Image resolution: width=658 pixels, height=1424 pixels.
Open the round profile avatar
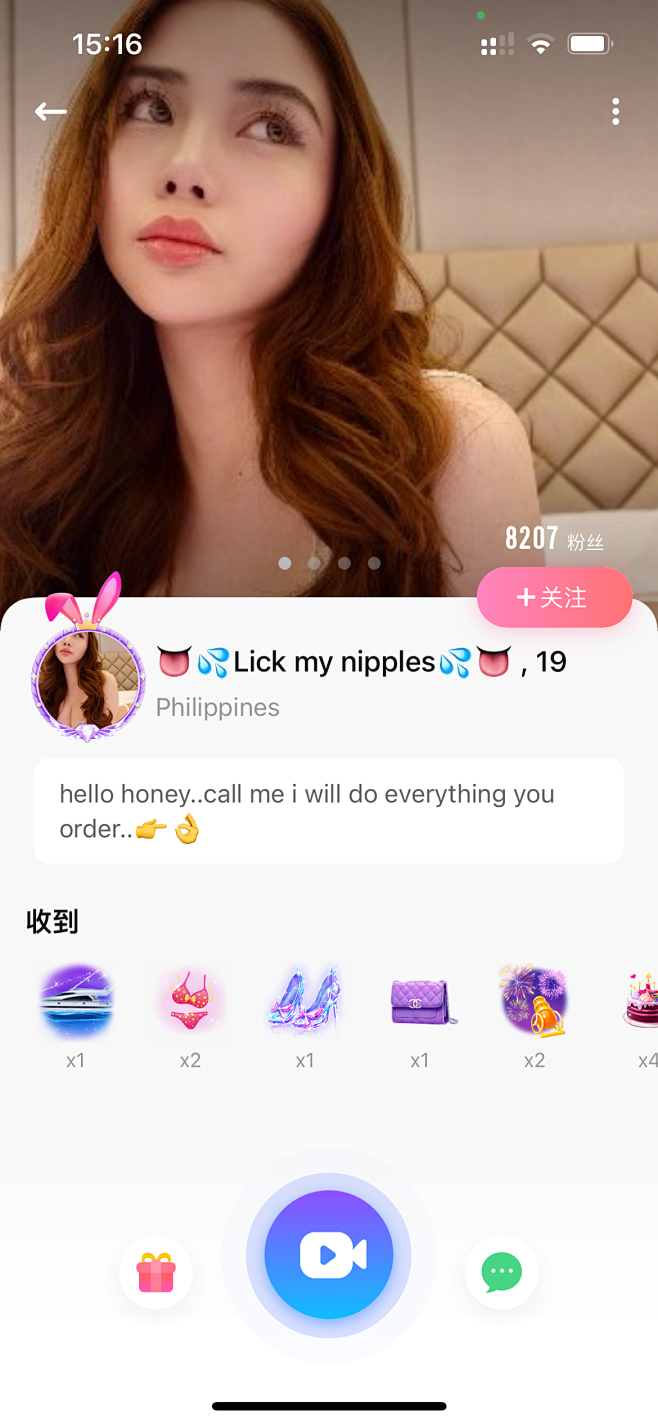tap(88, 680)
